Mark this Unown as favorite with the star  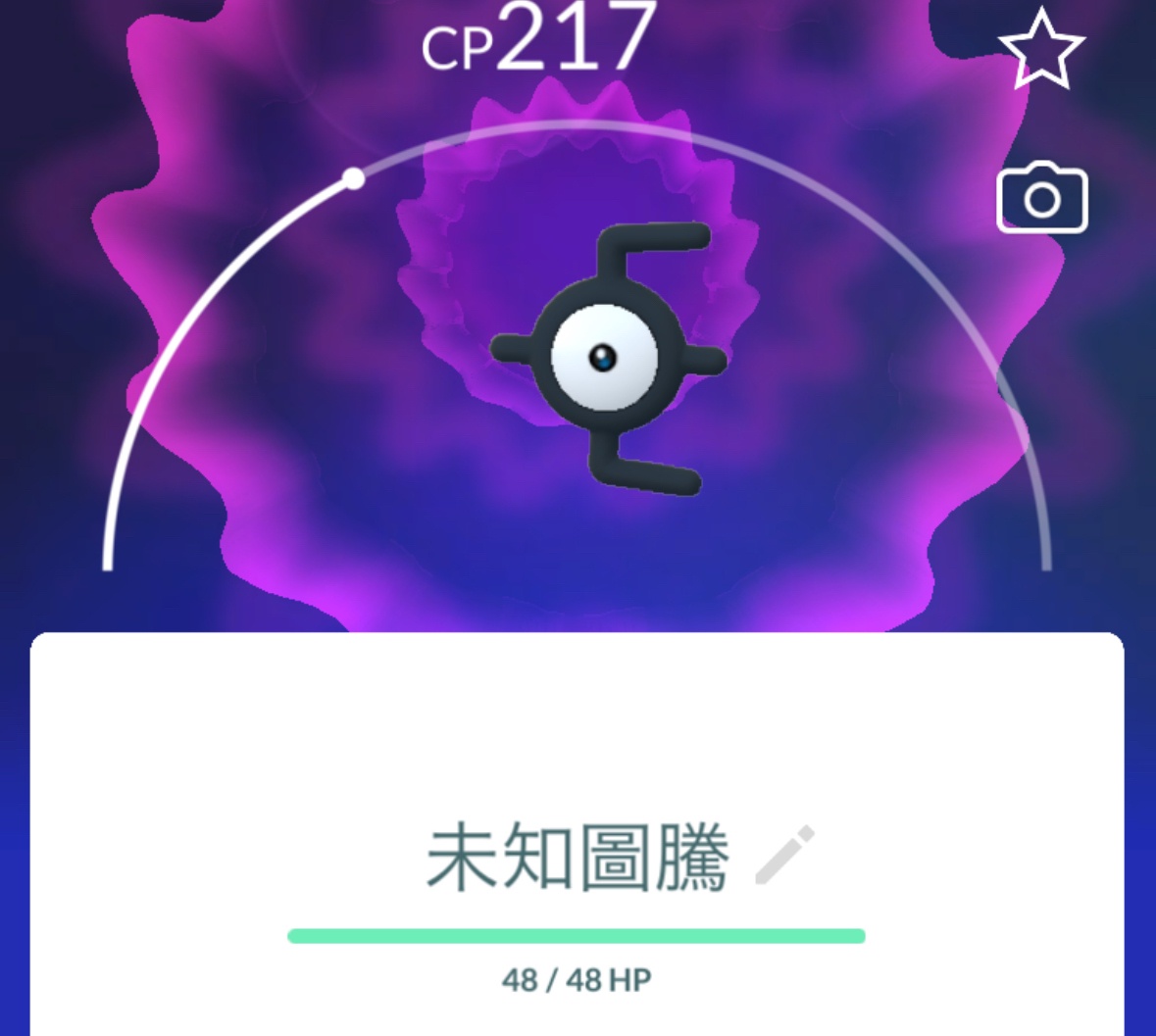point(1040,49)
